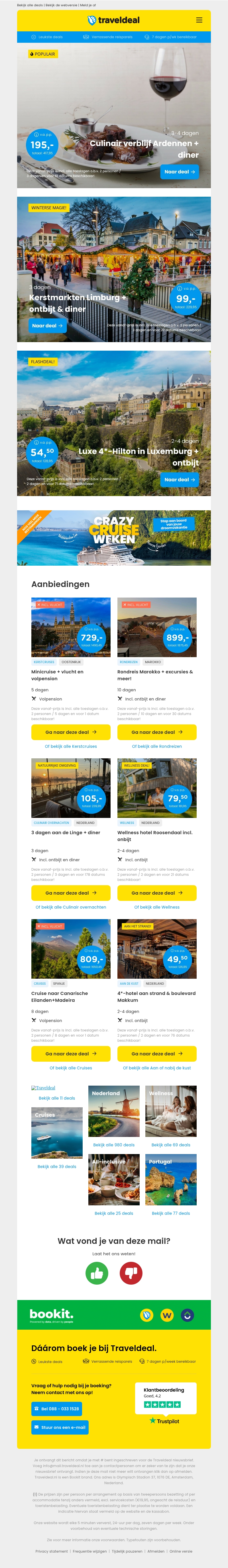Image resolution: width=228 pixels, height=1568 pixels.
Task: Open the link Of bekijk alle Wellness
Action: [156, 907]
